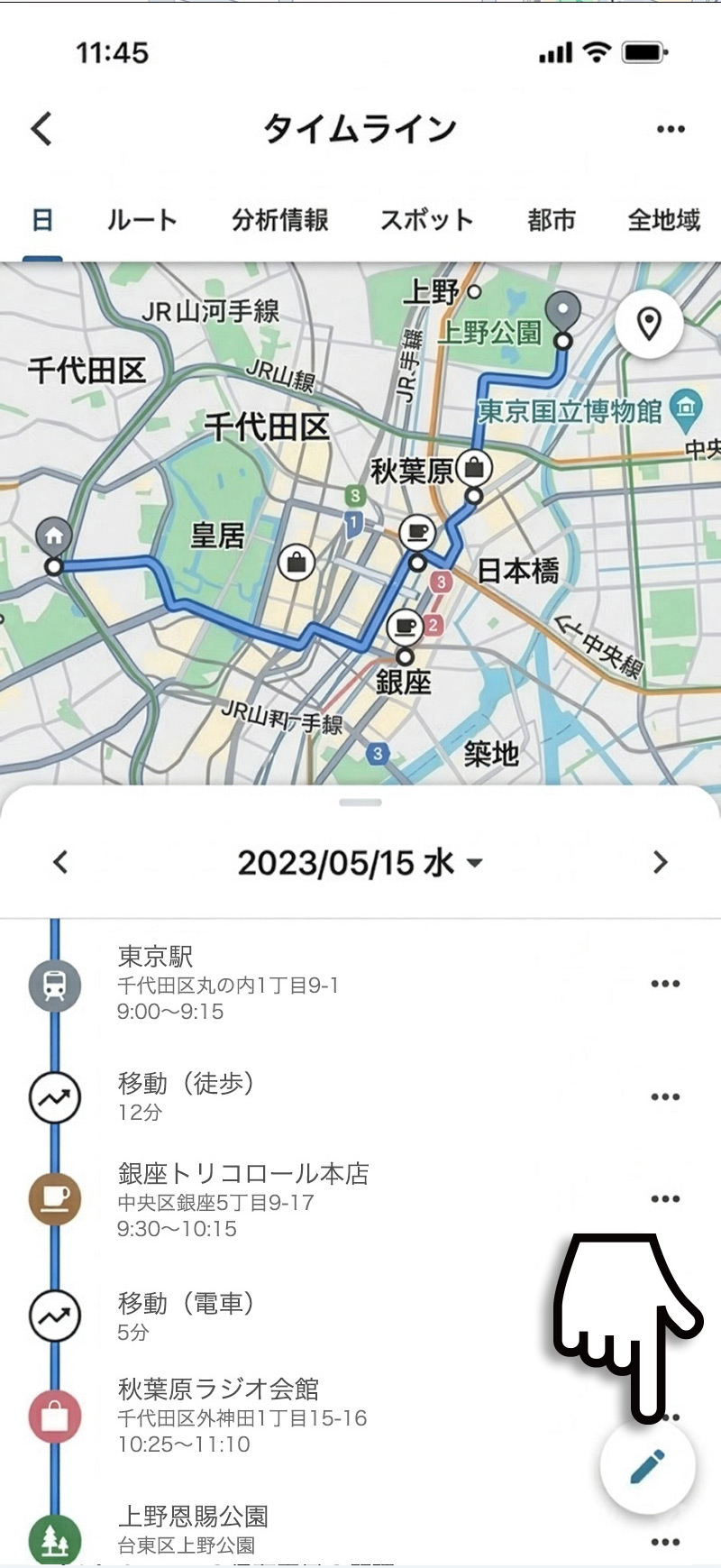Tap the back arrow at top left
The width and height of the screenshot is (721, 1568).
(x=40, y=129)
